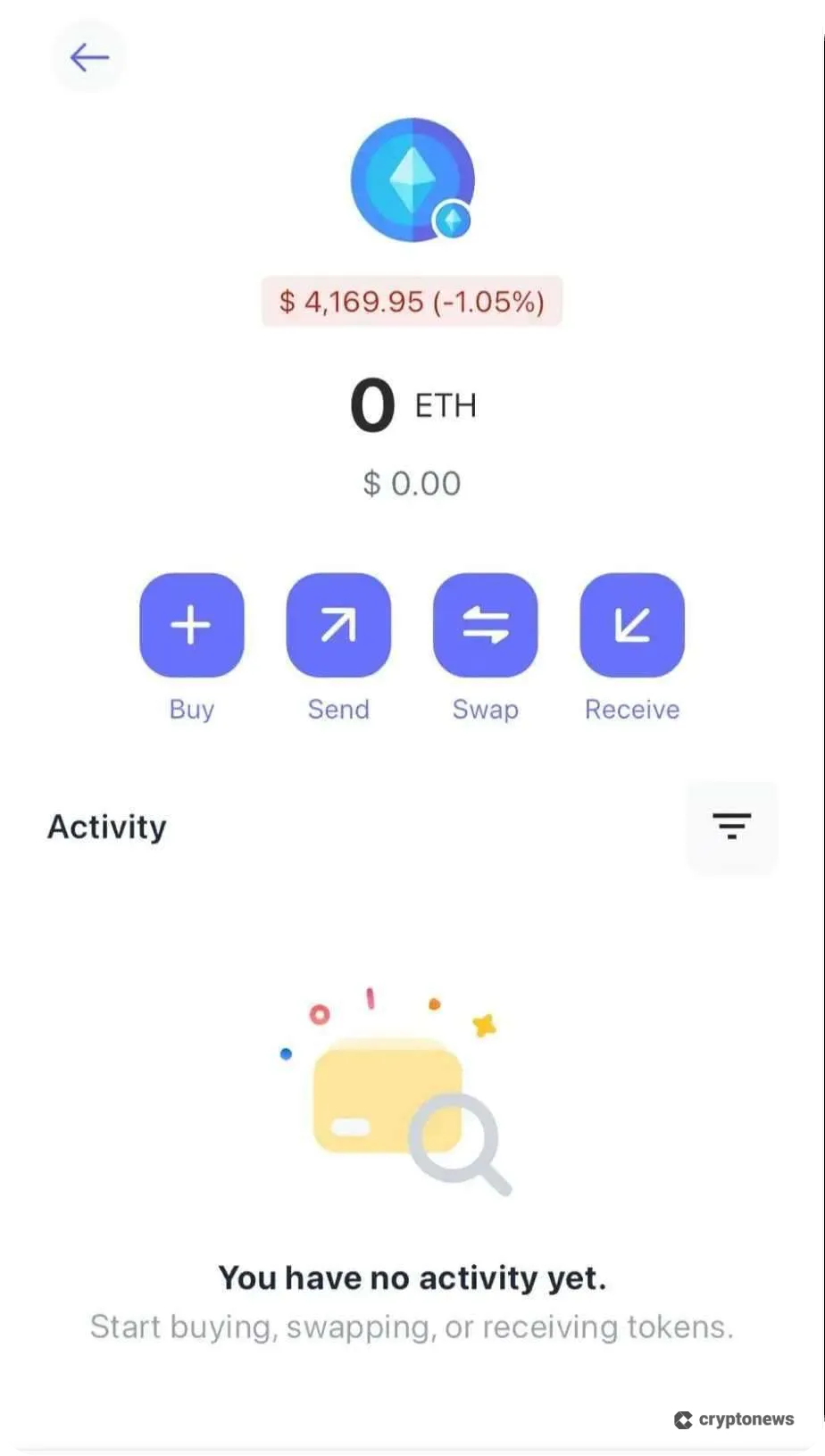Open the ETH price change badge
Viewport: 825px width, 1456px height.
coord(412,302)
